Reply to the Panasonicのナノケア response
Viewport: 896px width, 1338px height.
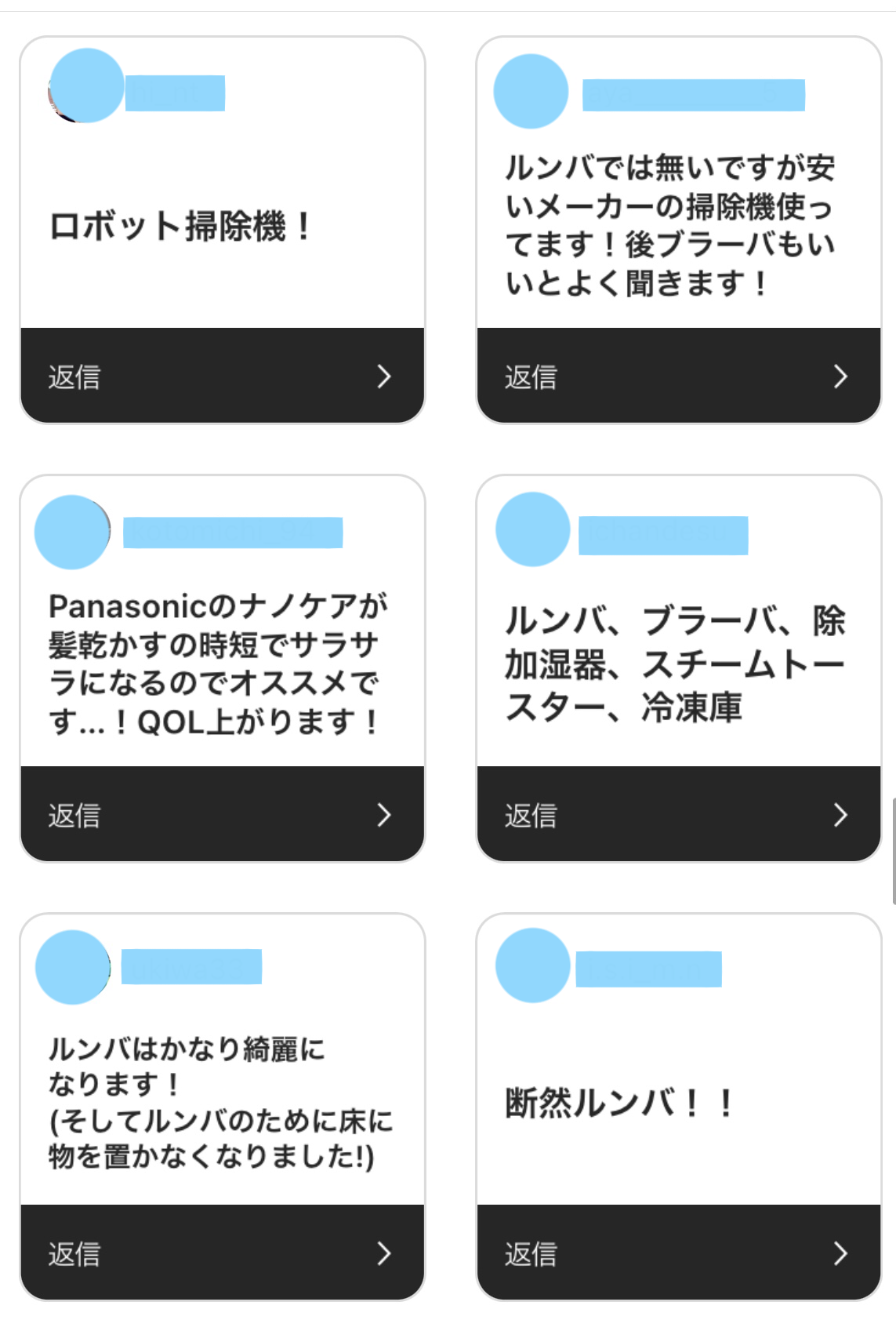coord(222,815)
